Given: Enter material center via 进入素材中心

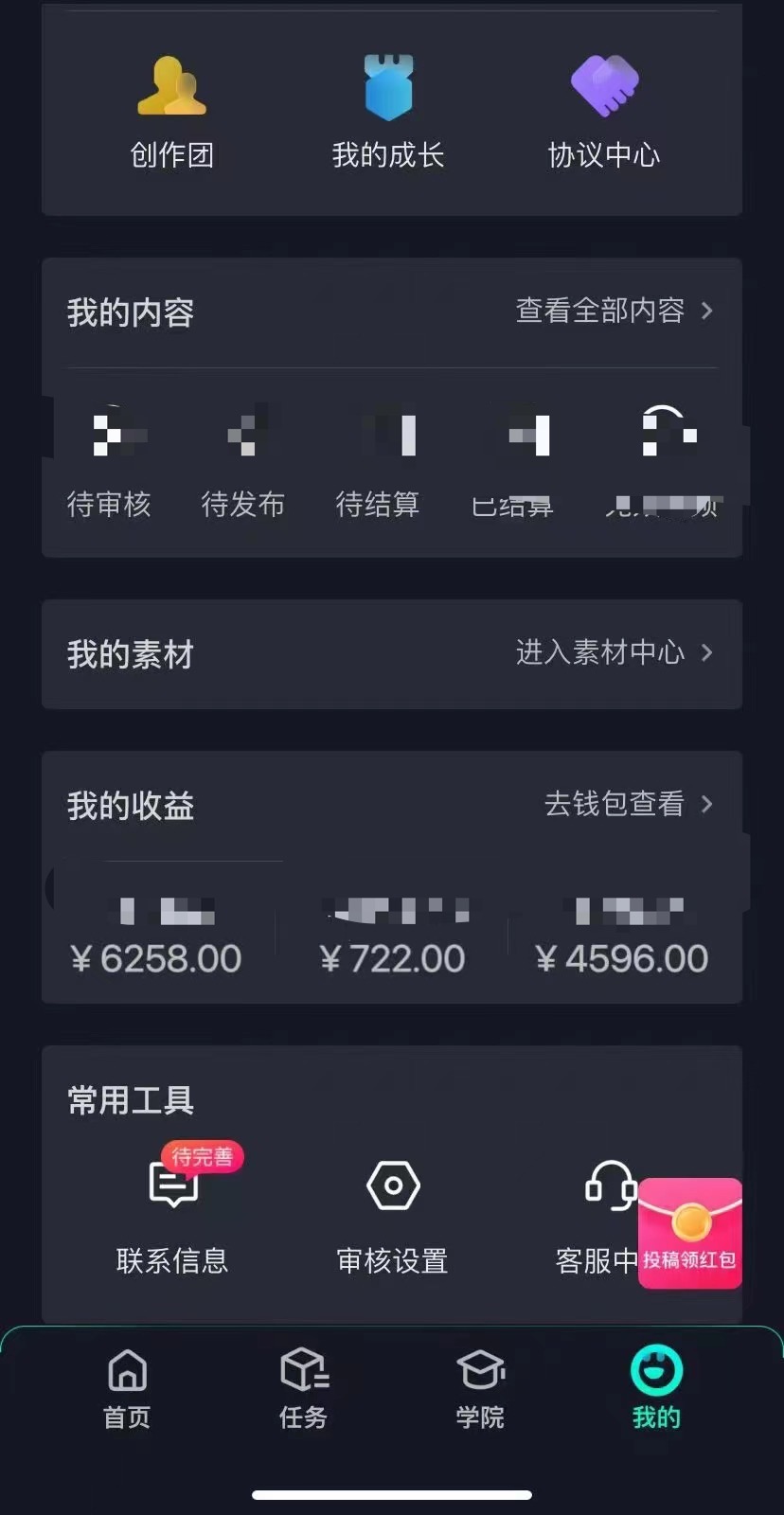Looking at the screenshot, I should [614, 652].
